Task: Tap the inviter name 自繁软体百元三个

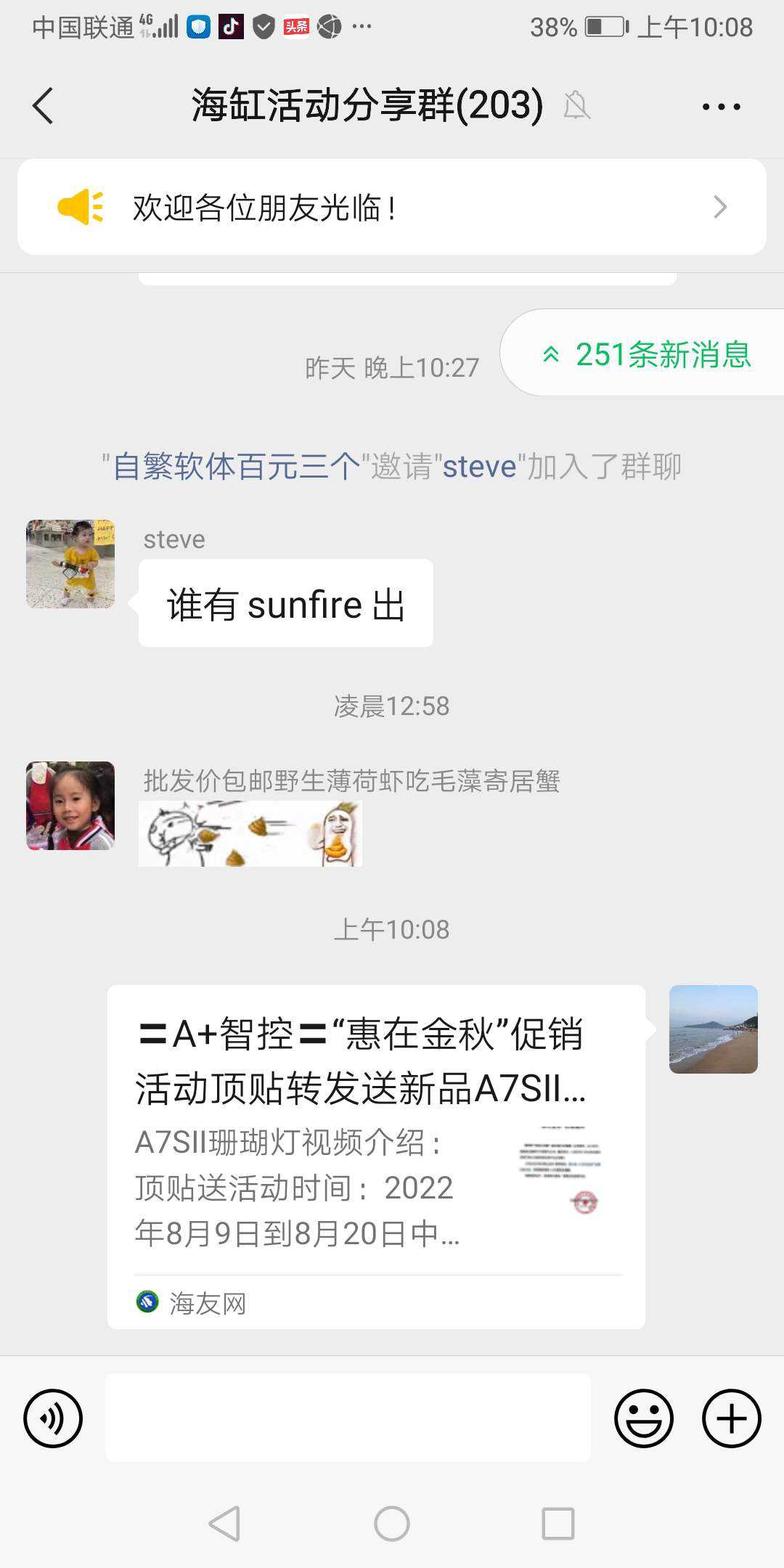Action: (x=236, y=467)
